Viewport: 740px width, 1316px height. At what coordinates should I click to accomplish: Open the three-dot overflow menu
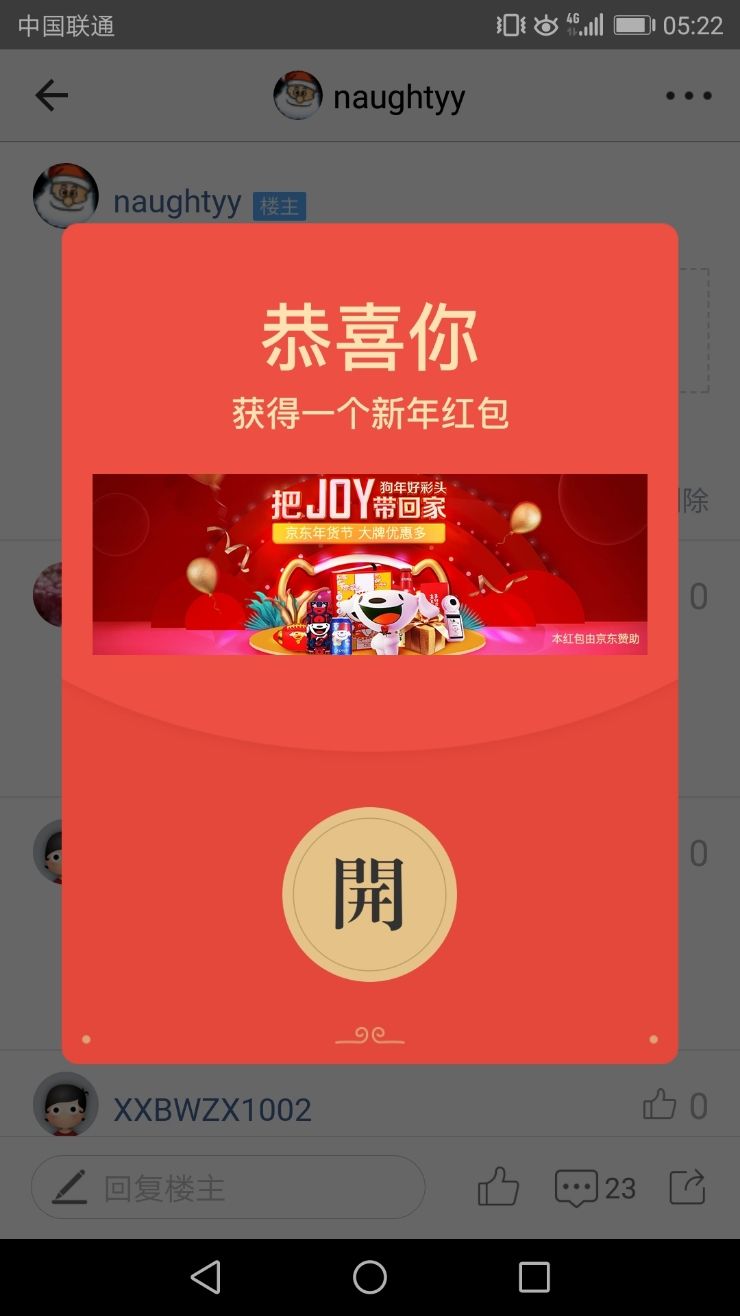click(688, 96)
